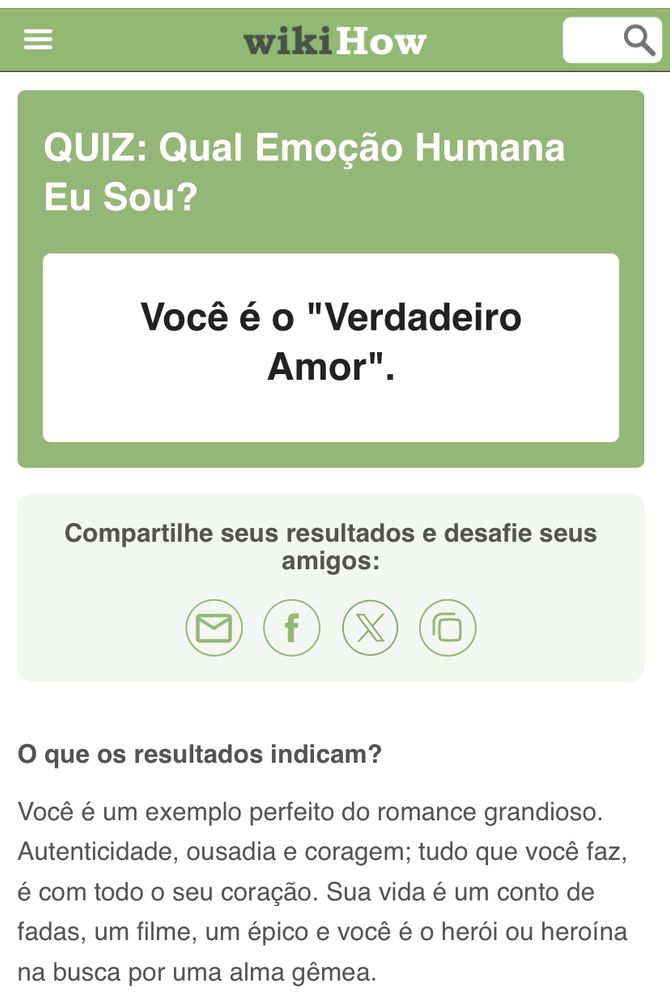Go to the wikiHow home page
The image size is (670, 1000).
[334, 41]
